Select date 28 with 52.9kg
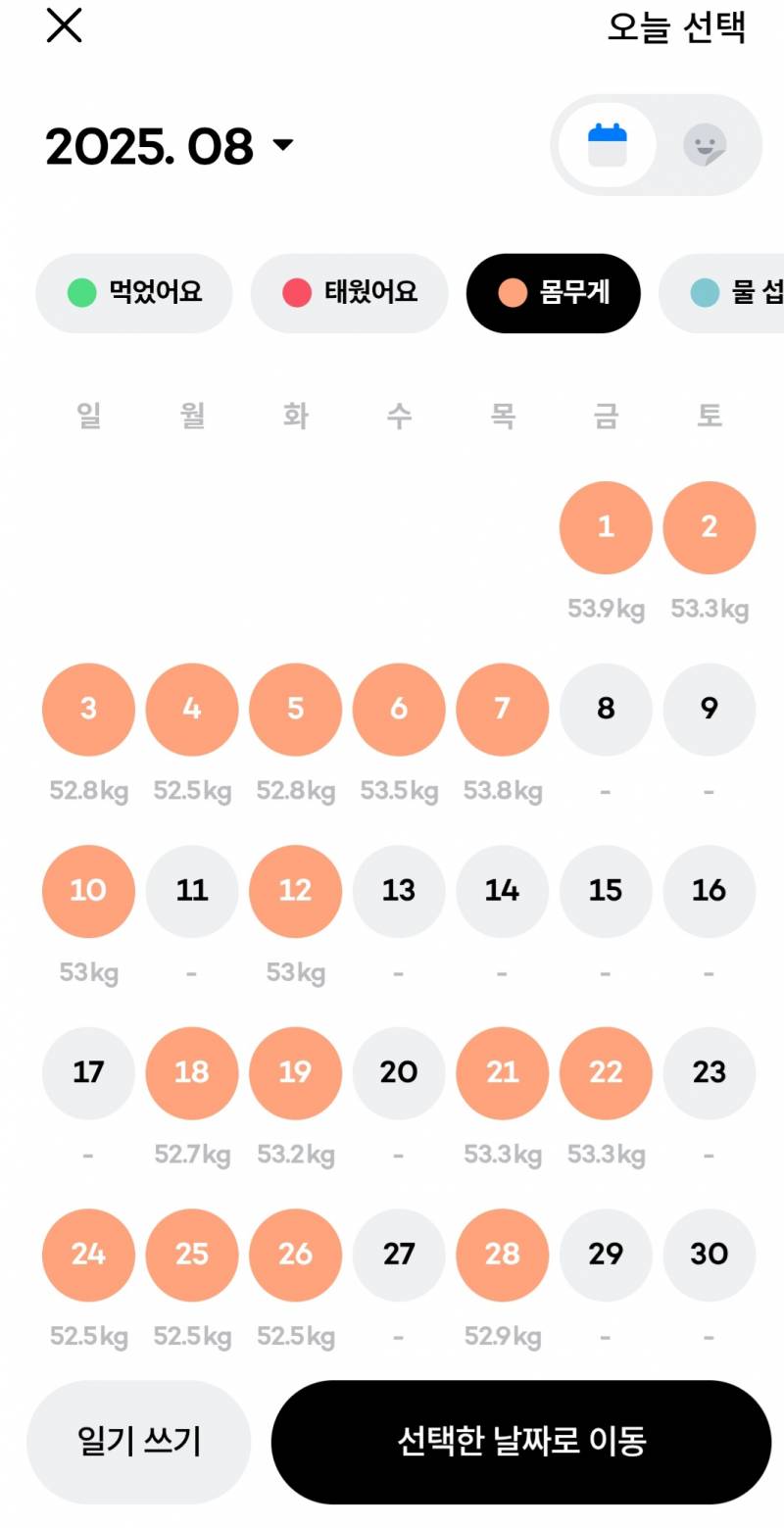Viewport: 784px width, 1528px height. 502,1255
